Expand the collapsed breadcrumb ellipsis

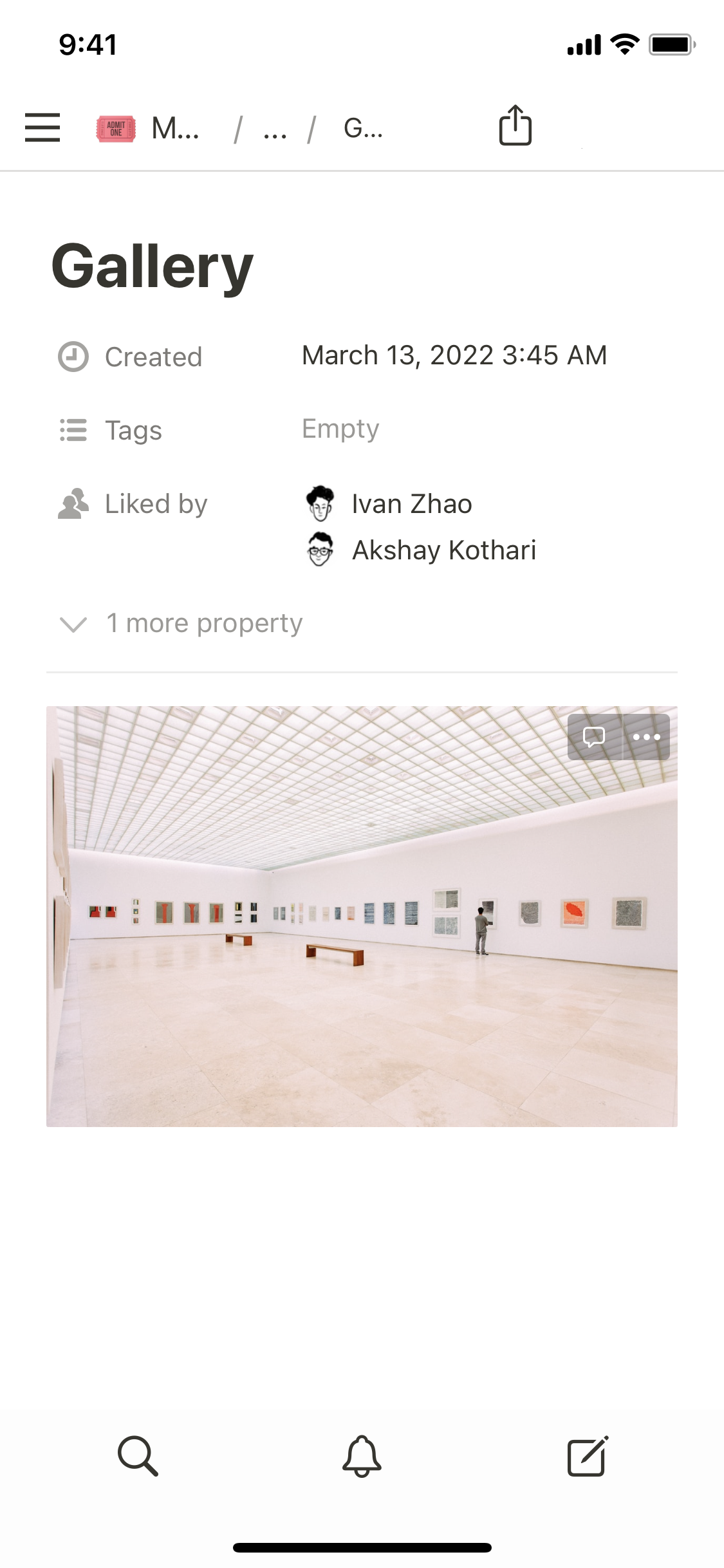275,131
